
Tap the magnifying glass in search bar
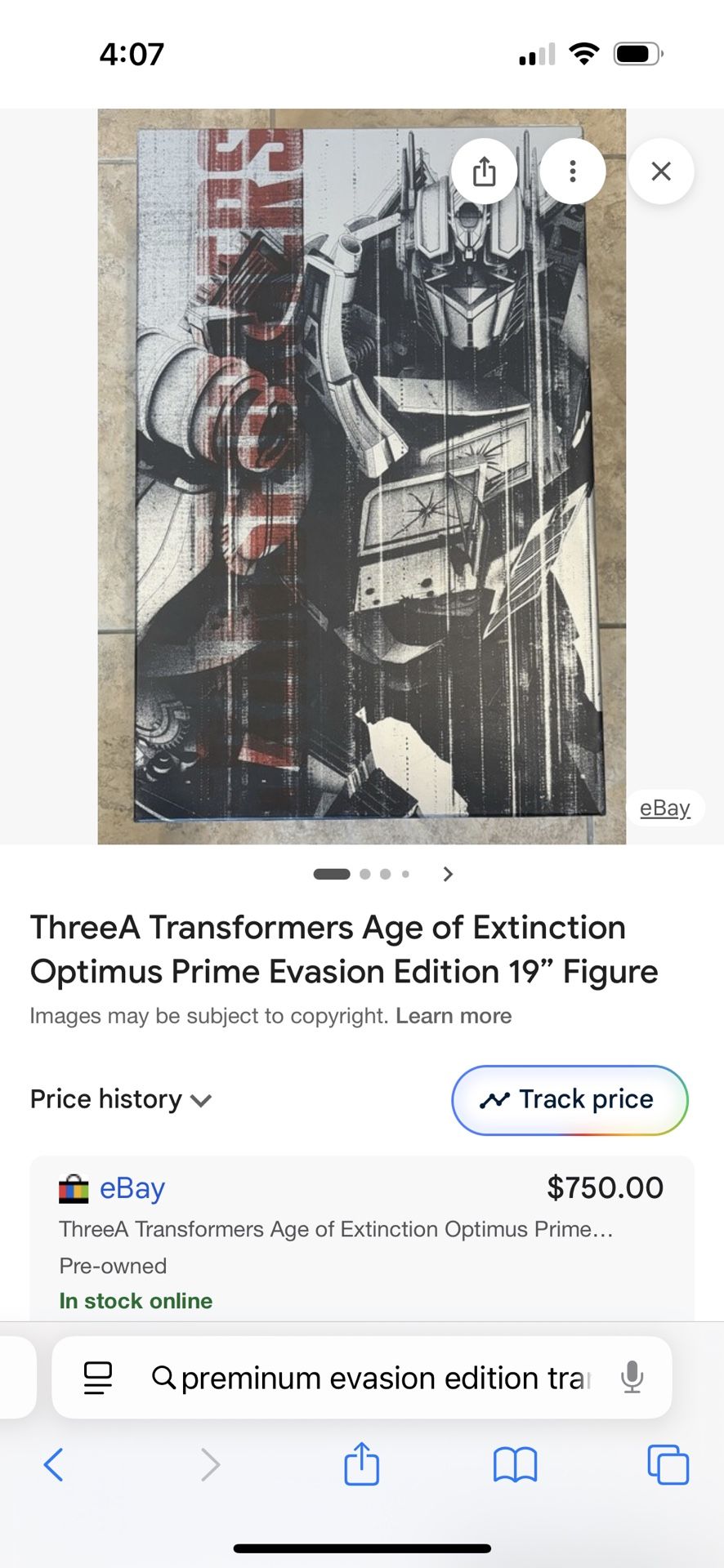point(165,1378)
